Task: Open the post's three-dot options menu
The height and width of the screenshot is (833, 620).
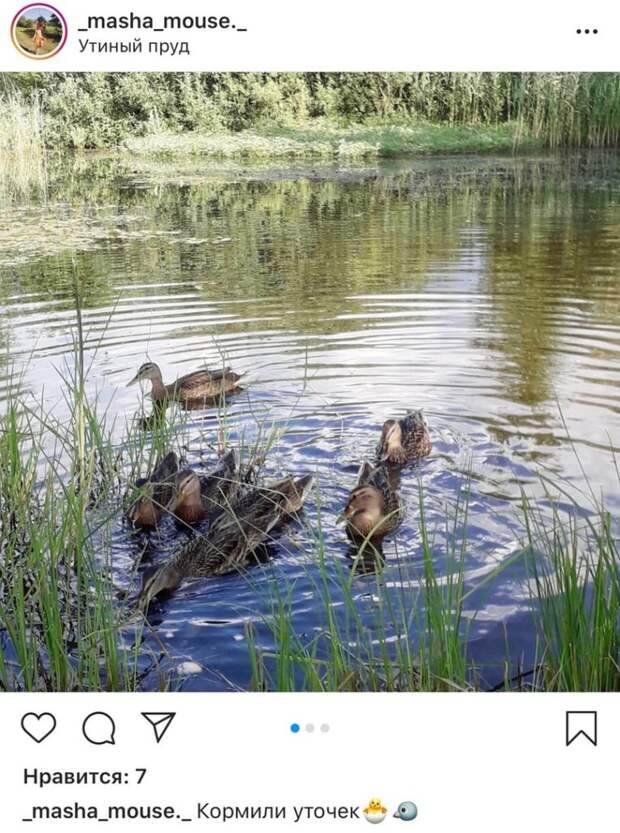Action: click(586, 31)
